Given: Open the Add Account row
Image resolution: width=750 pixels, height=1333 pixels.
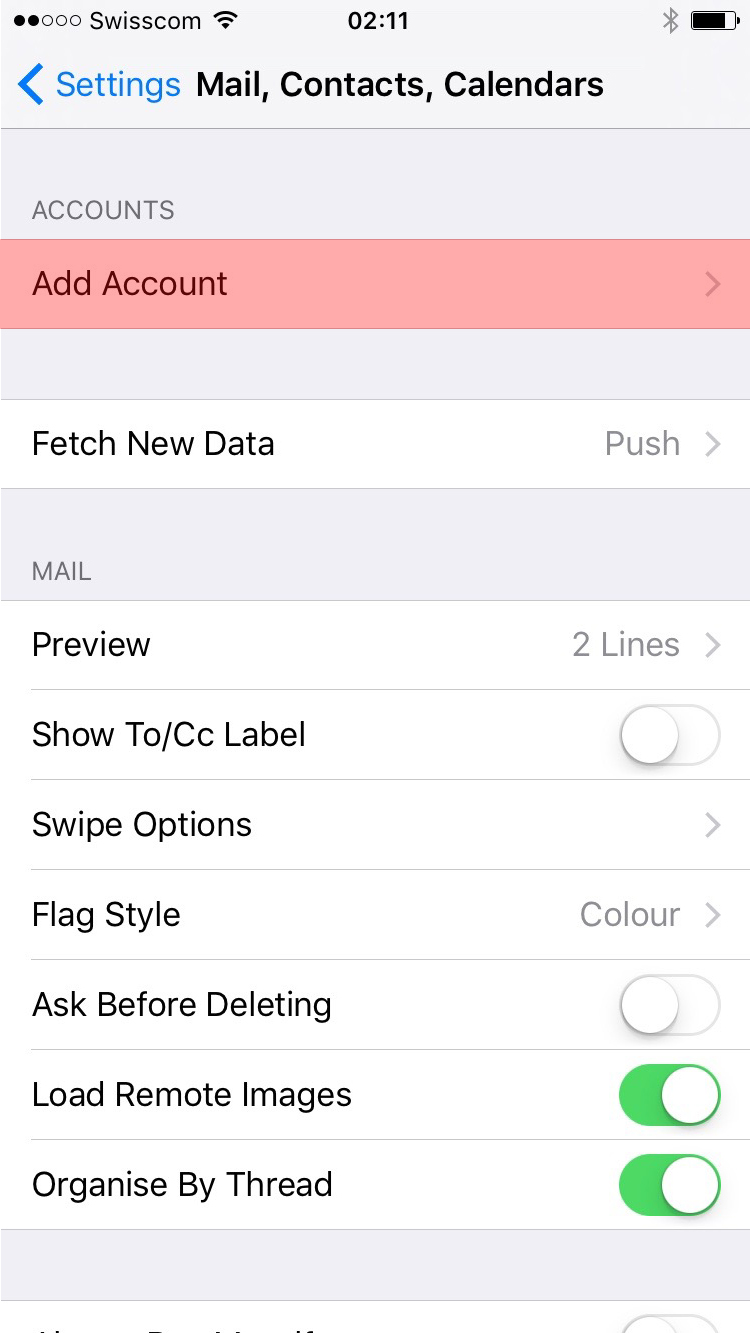Looking at the screenshot, I should pos(375,284).
